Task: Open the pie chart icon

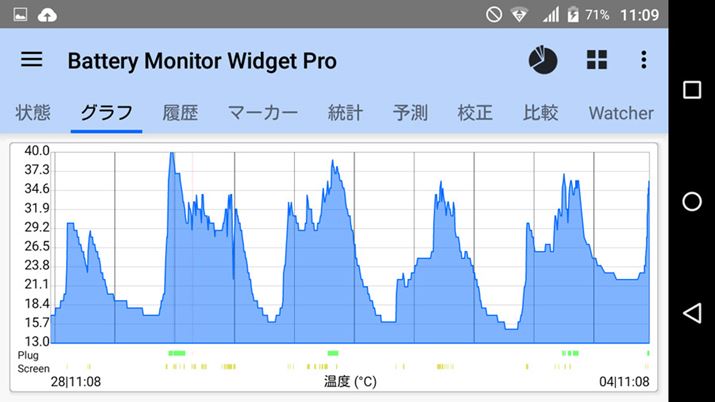Action: click(543, 60)
